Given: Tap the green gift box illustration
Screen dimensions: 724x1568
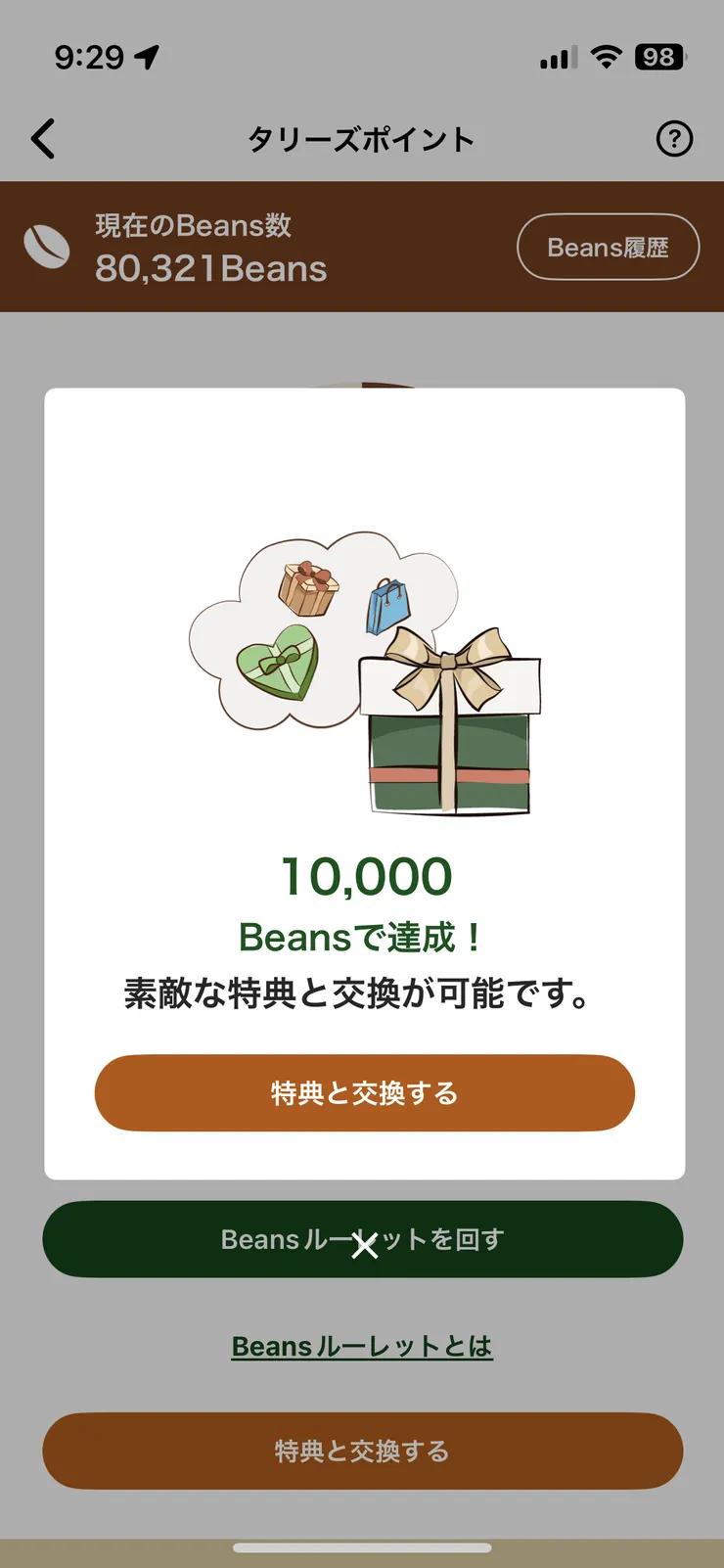Looking at the screenshot, I should pos(450,754).
